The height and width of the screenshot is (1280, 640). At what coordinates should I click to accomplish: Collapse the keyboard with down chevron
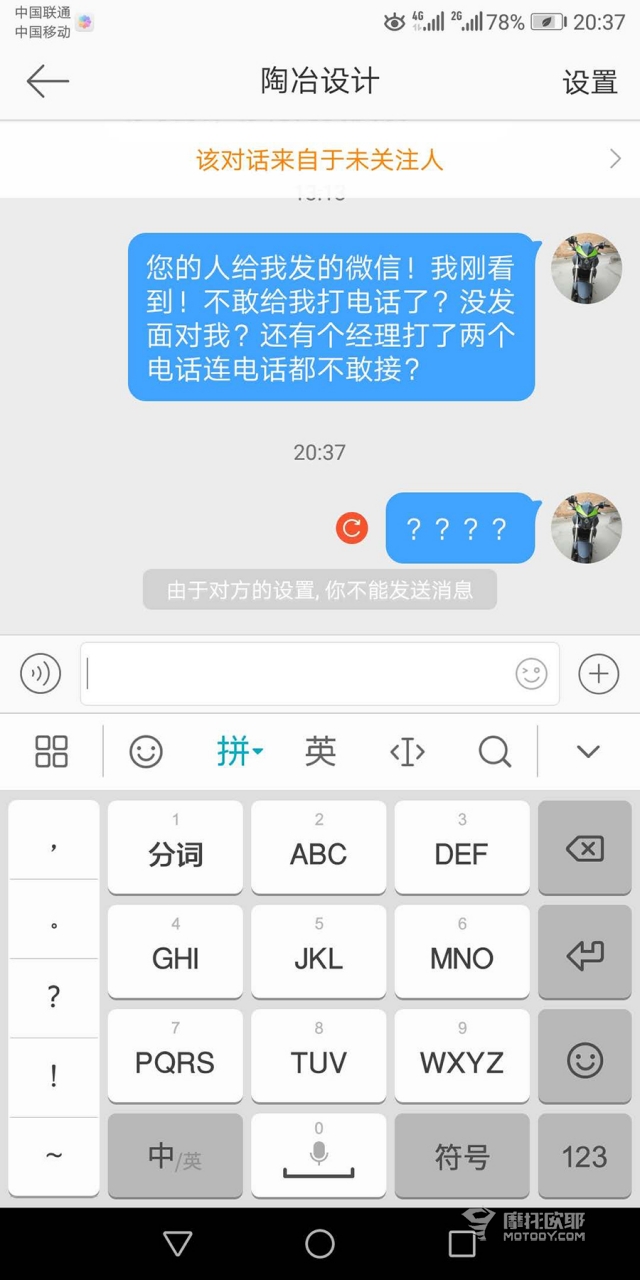pos(588,751)
